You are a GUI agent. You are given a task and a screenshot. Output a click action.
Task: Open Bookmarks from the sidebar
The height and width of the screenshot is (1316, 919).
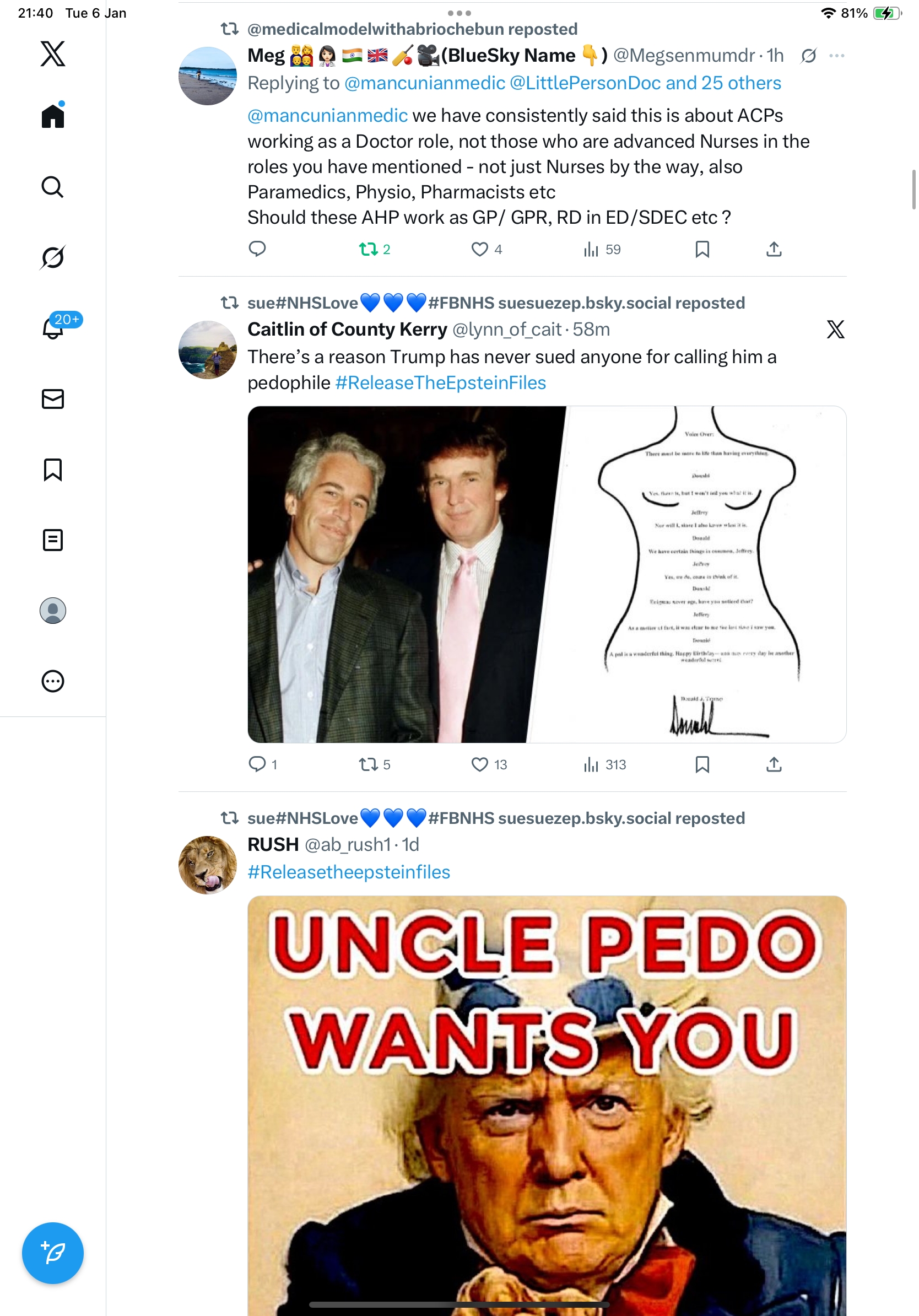pos(53,470)
